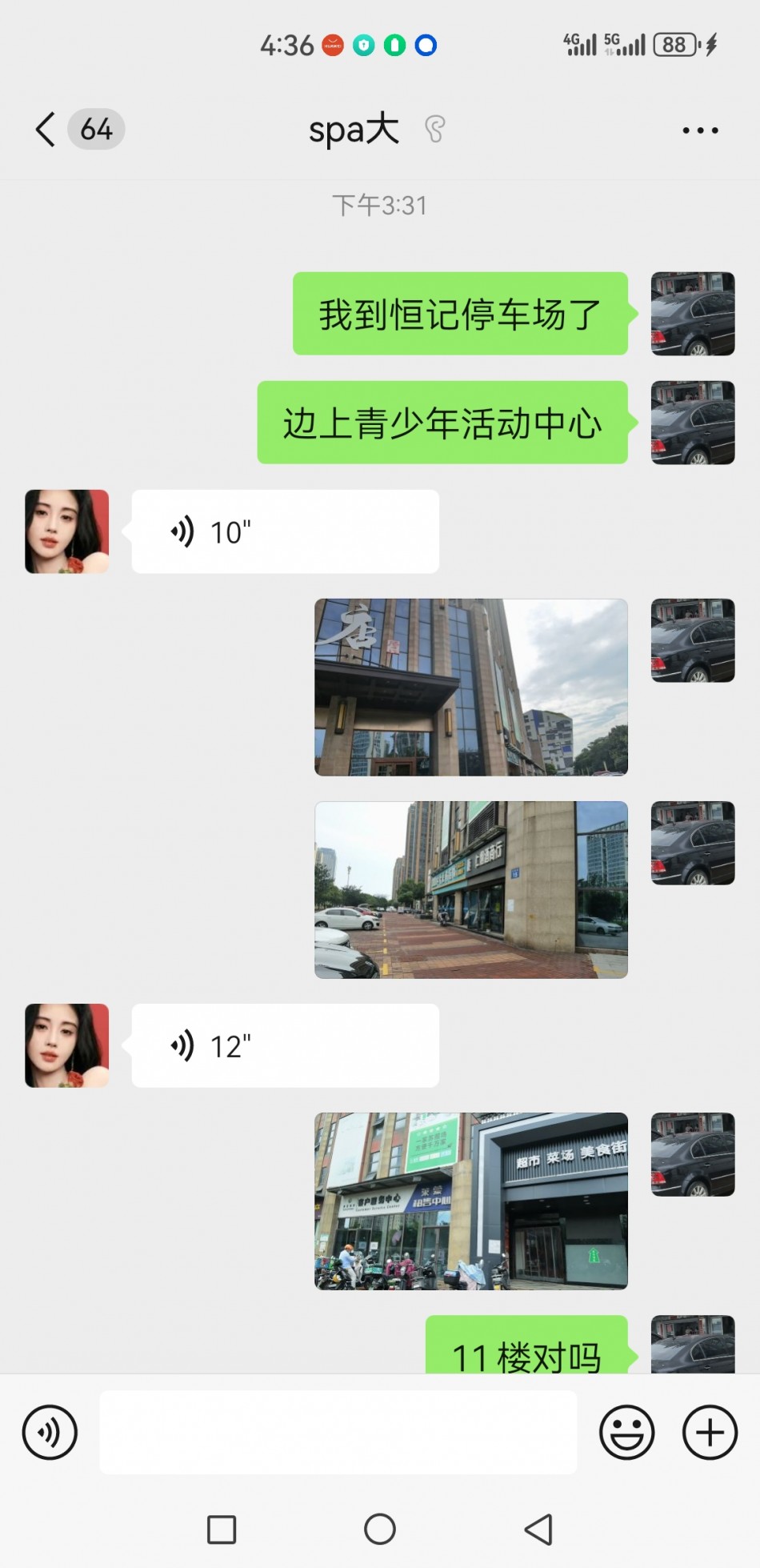Image resolution: width=760 pixels, height=1568 pixels.
Task: Focus the message text field
Action: coord(338,1432)
